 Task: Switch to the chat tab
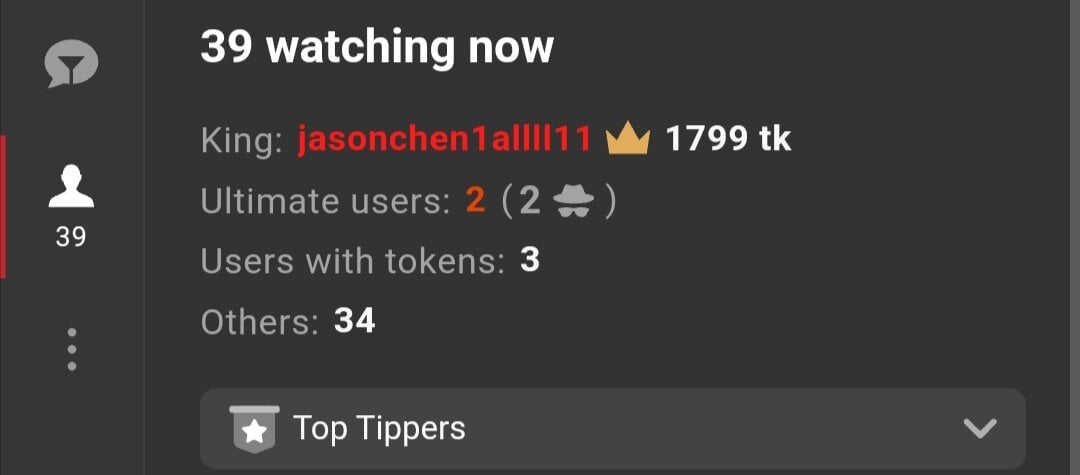pos(71,66)
